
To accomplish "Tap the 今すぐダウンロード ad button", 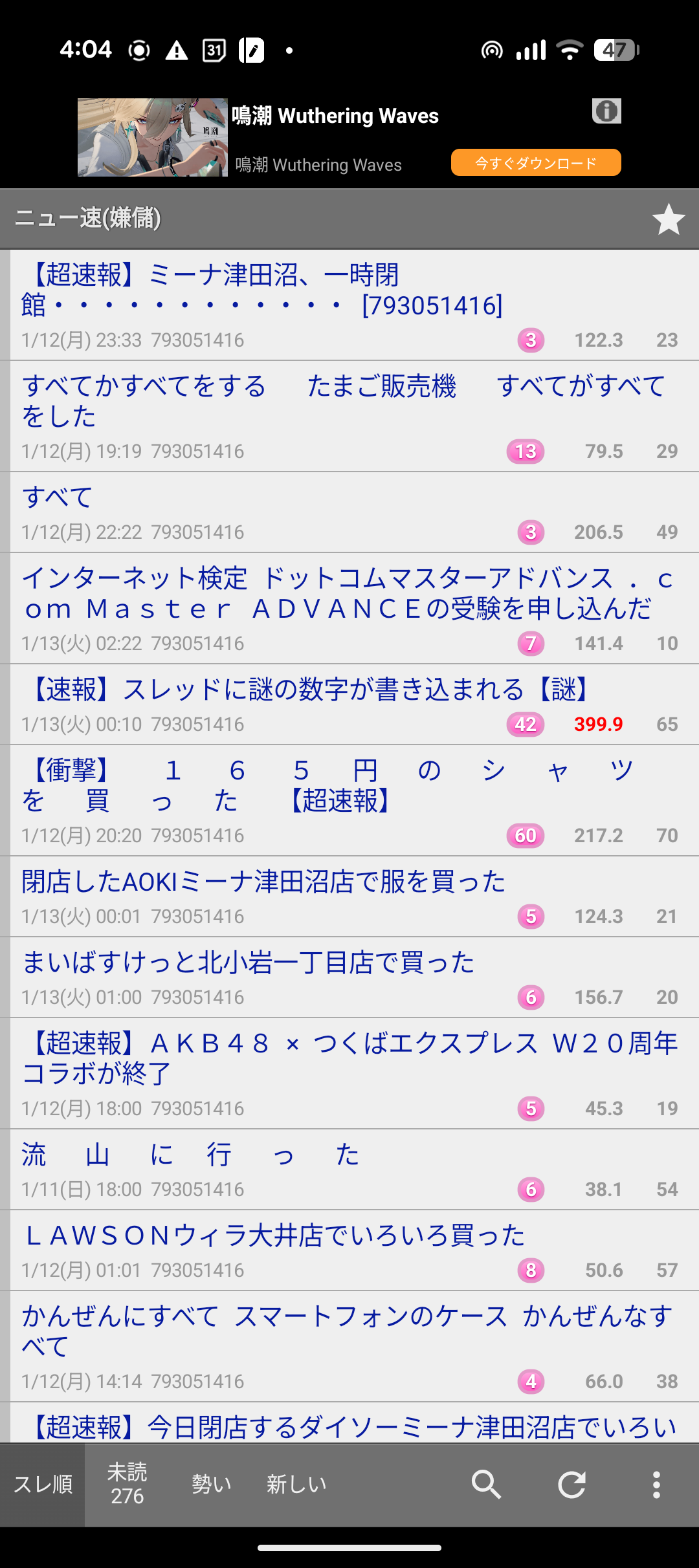I will (535, 162).
